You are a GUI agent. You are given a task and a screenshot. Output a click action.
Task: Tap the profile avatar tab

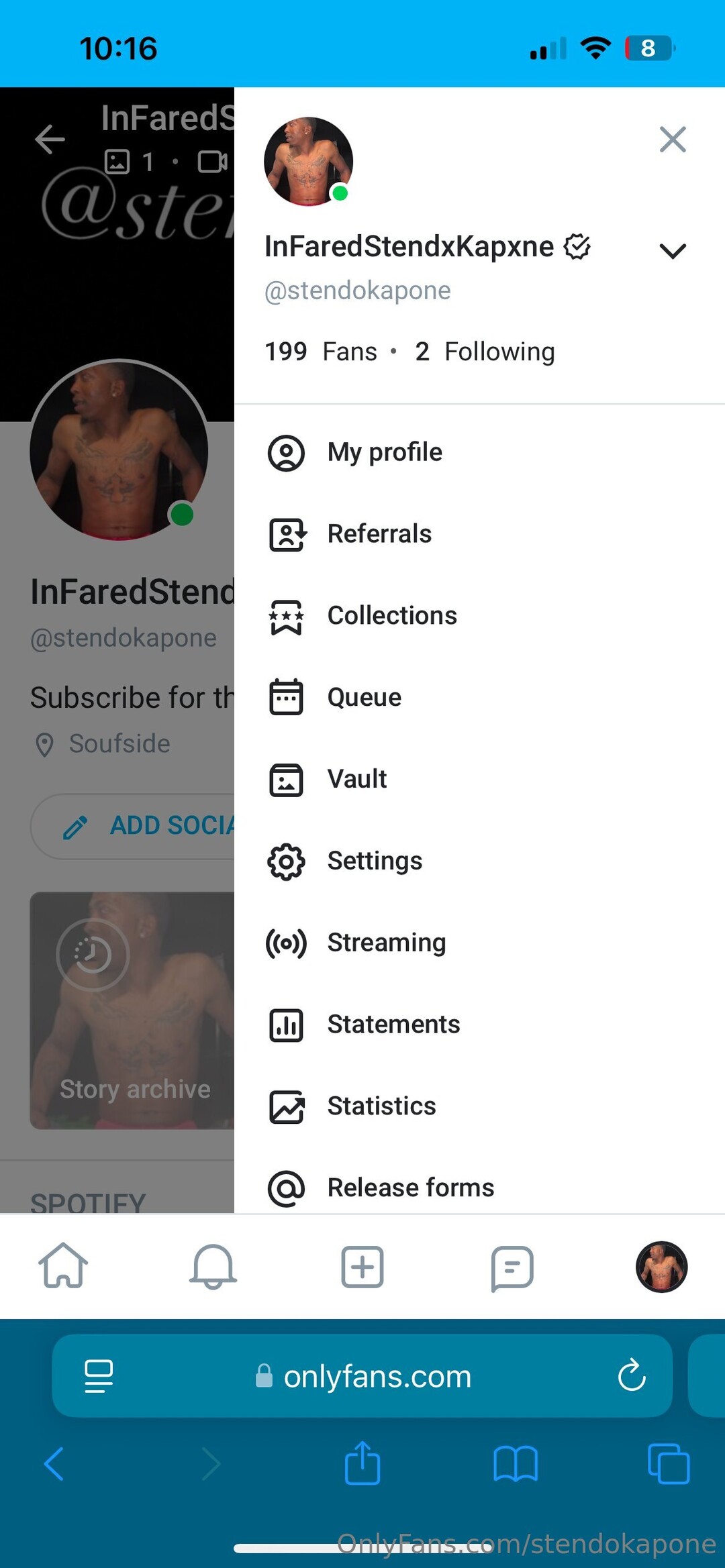pos(661,1267)
